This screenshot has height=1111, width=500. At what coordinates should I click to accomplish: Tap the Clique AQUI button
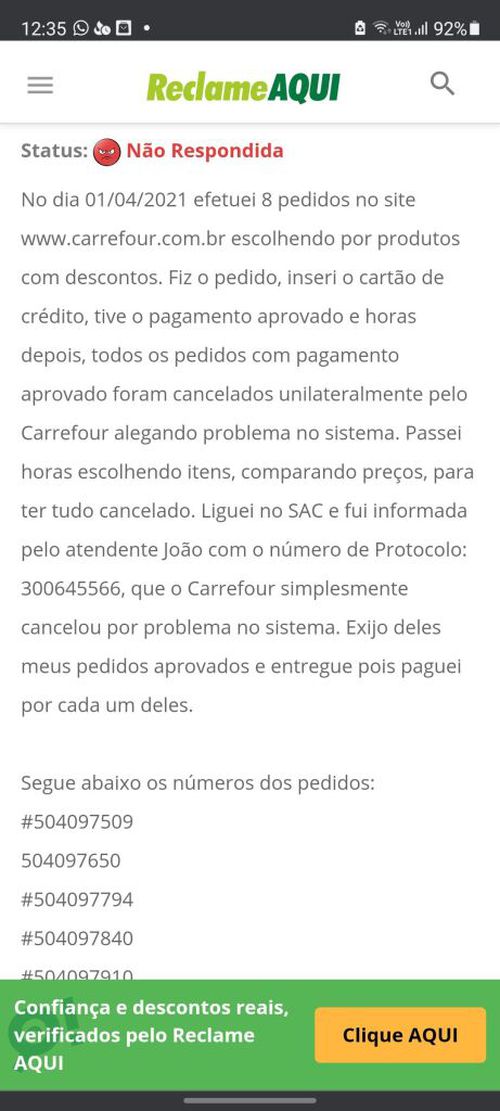[x=400, y=1035]
